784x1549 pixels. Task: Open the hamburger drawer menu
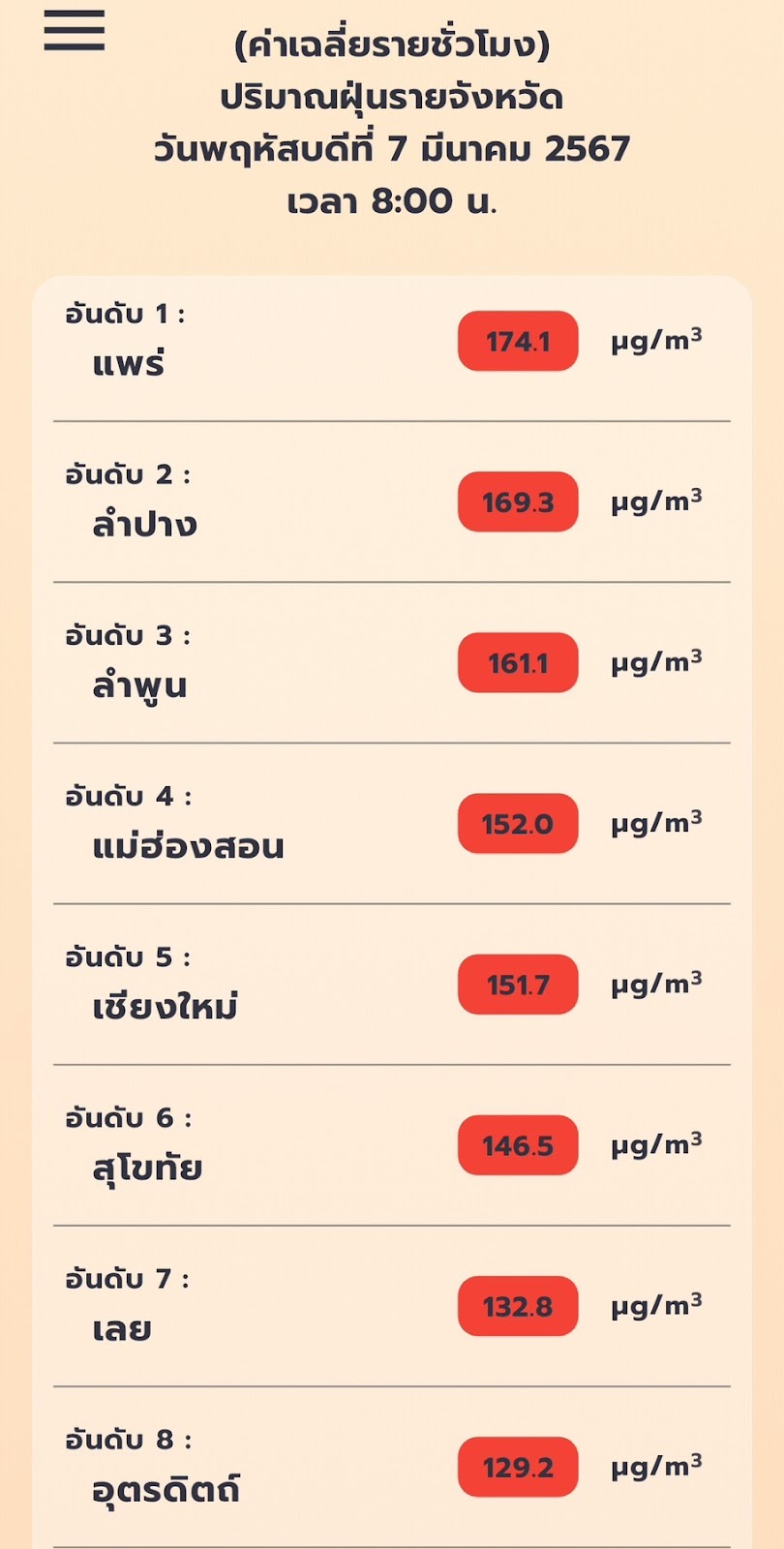(x=74, y=31)
